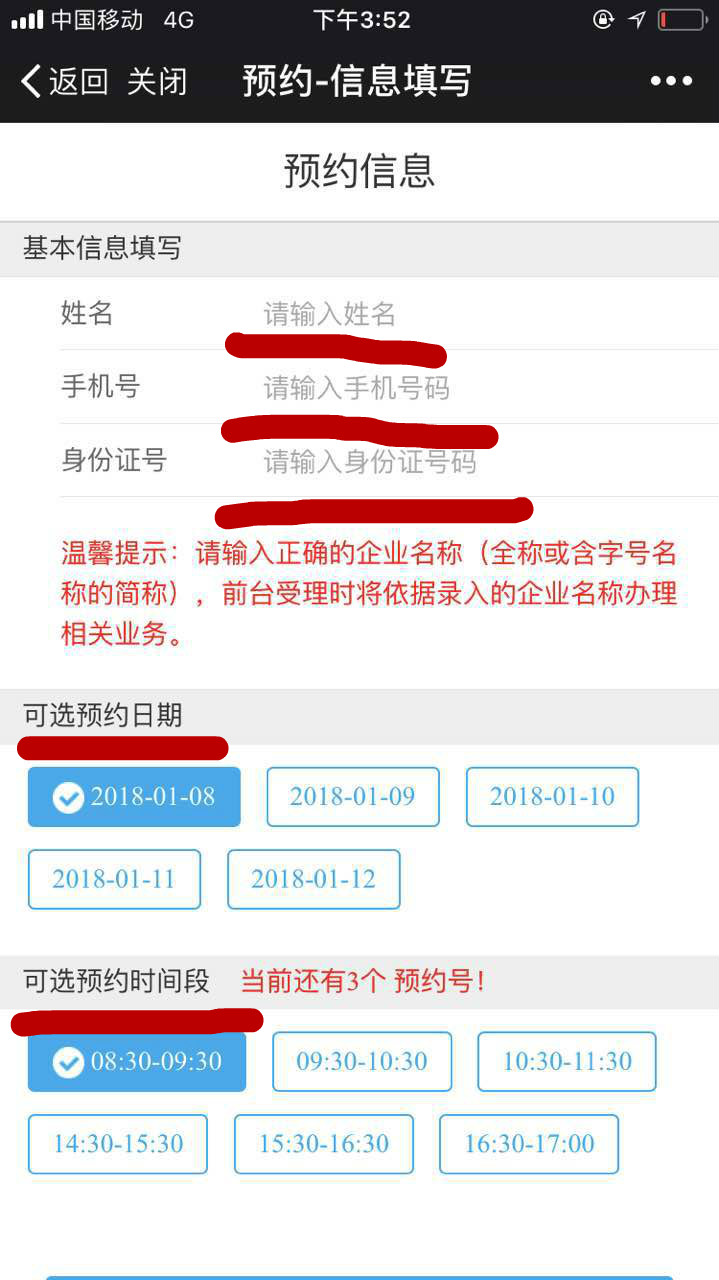
Task: Close the page via 关闭
Action: [x=157, y=82]
